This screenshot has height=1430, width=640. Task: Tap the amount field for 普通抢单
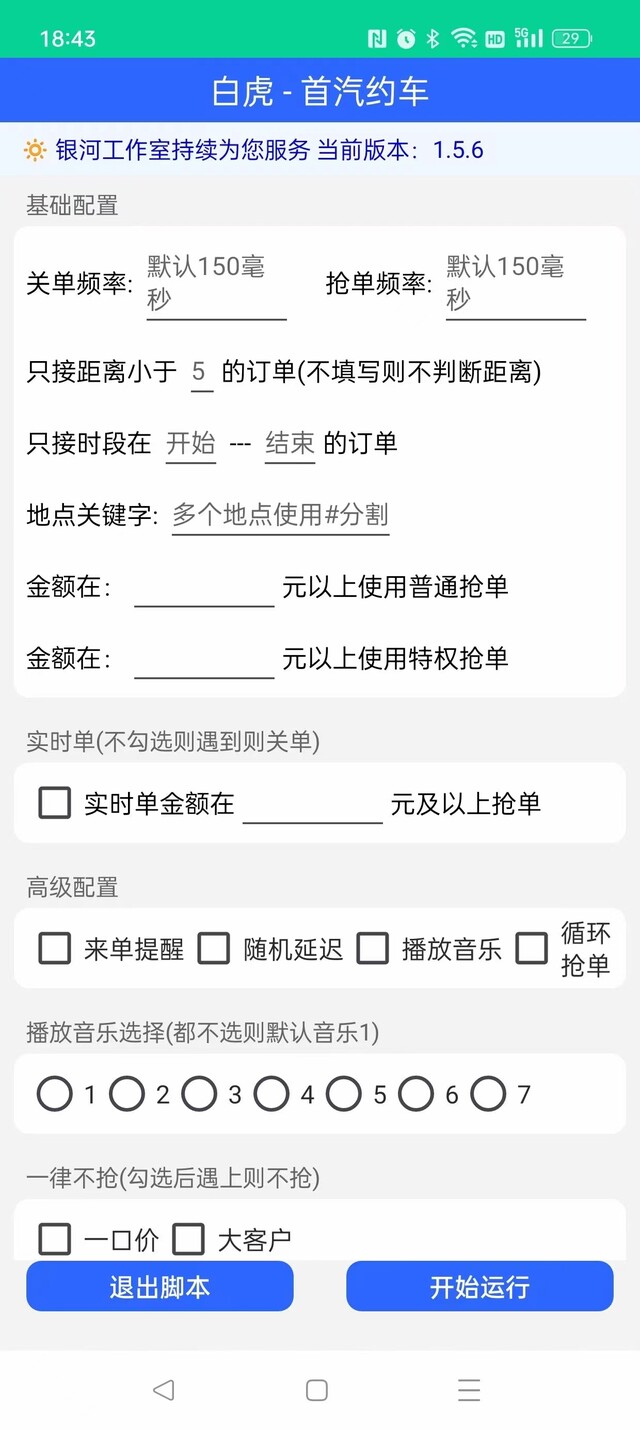pyautogui.click(x=204, y=587)
